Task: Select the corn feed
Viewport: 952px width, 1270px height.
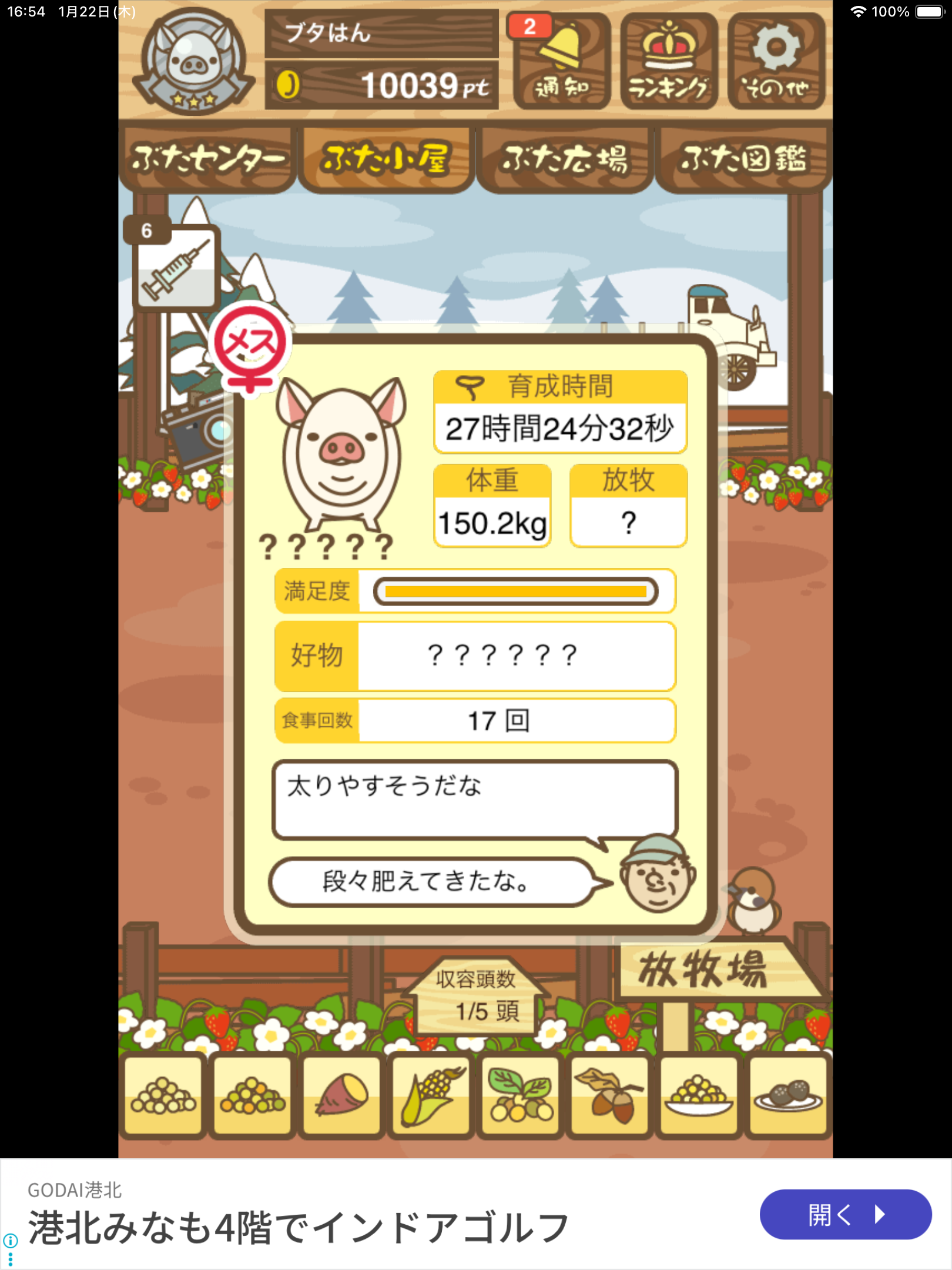Action: (431, 1096)
